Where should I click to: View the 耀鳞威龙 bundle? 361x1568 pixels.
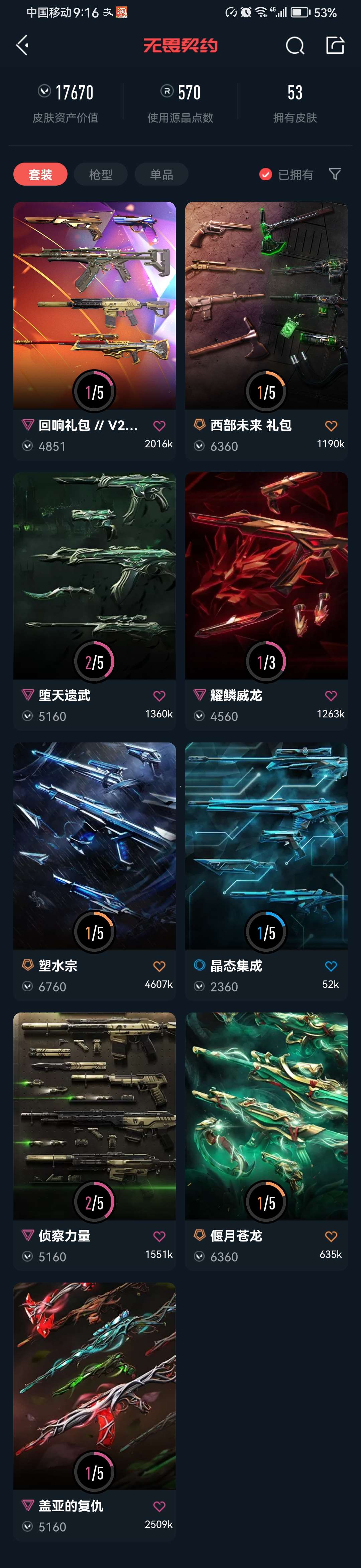[266, 576]
